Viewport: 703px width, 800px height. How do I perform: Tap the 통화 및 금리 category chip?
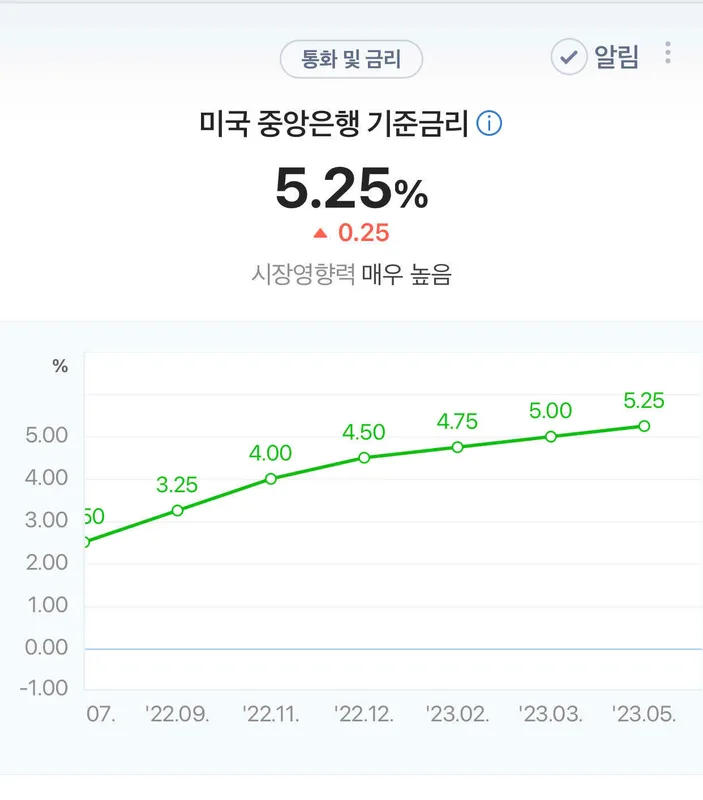pos(351,59)
